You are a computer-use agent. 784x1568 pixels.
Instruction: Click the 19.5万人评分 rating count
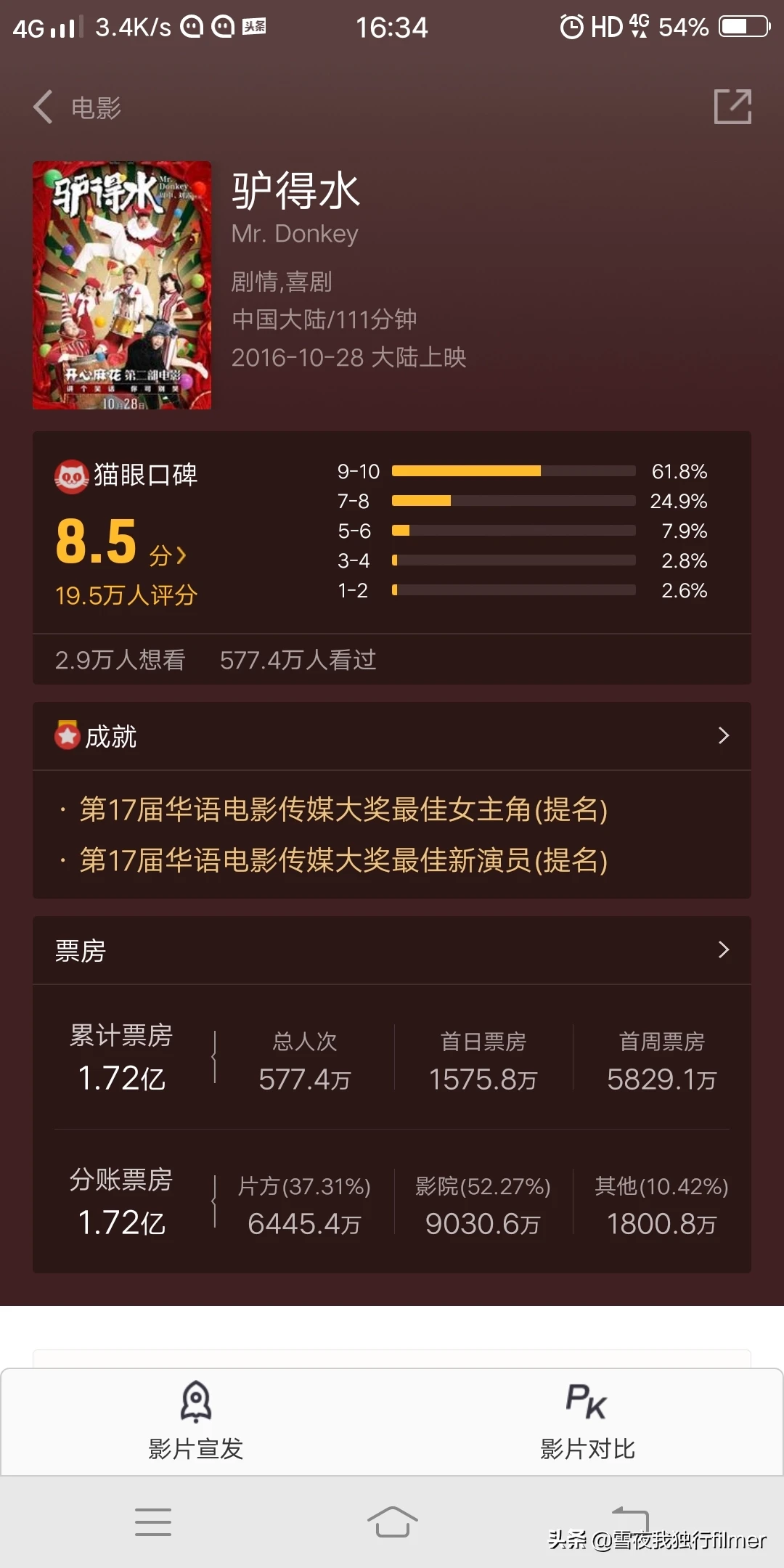(126, 594)
